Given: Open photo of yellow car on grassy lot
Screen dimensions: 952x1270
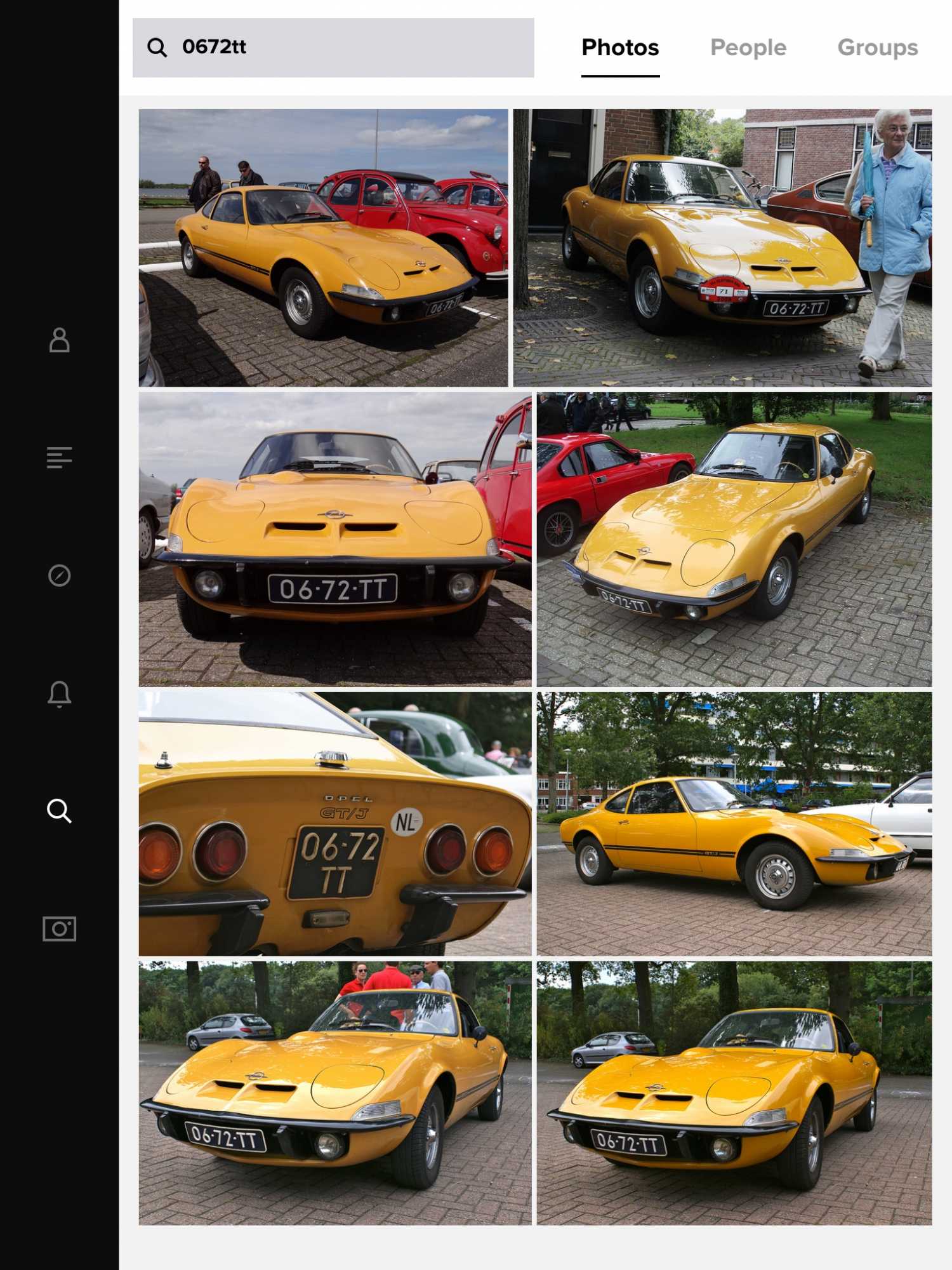Looking at the screenshot, I should coord(734,538).
